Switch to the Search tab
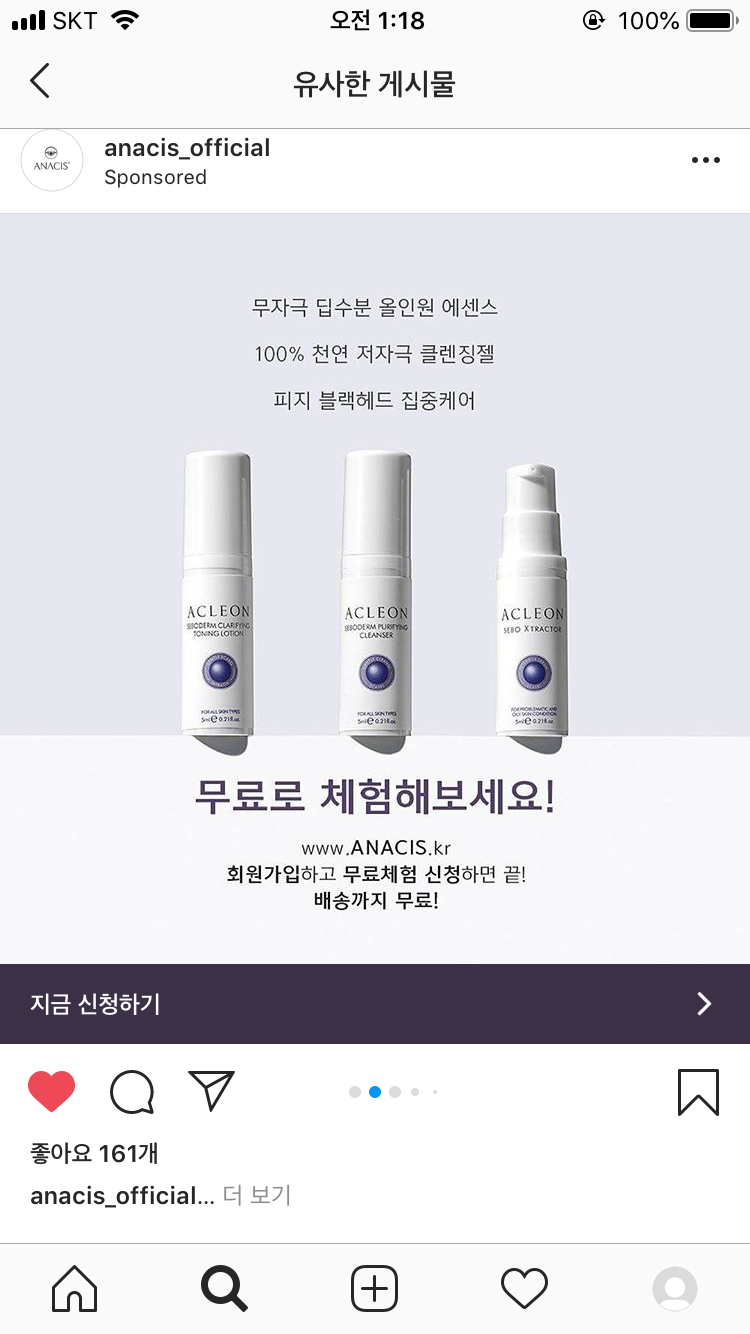750x1334 pixels. (224, 1289)
